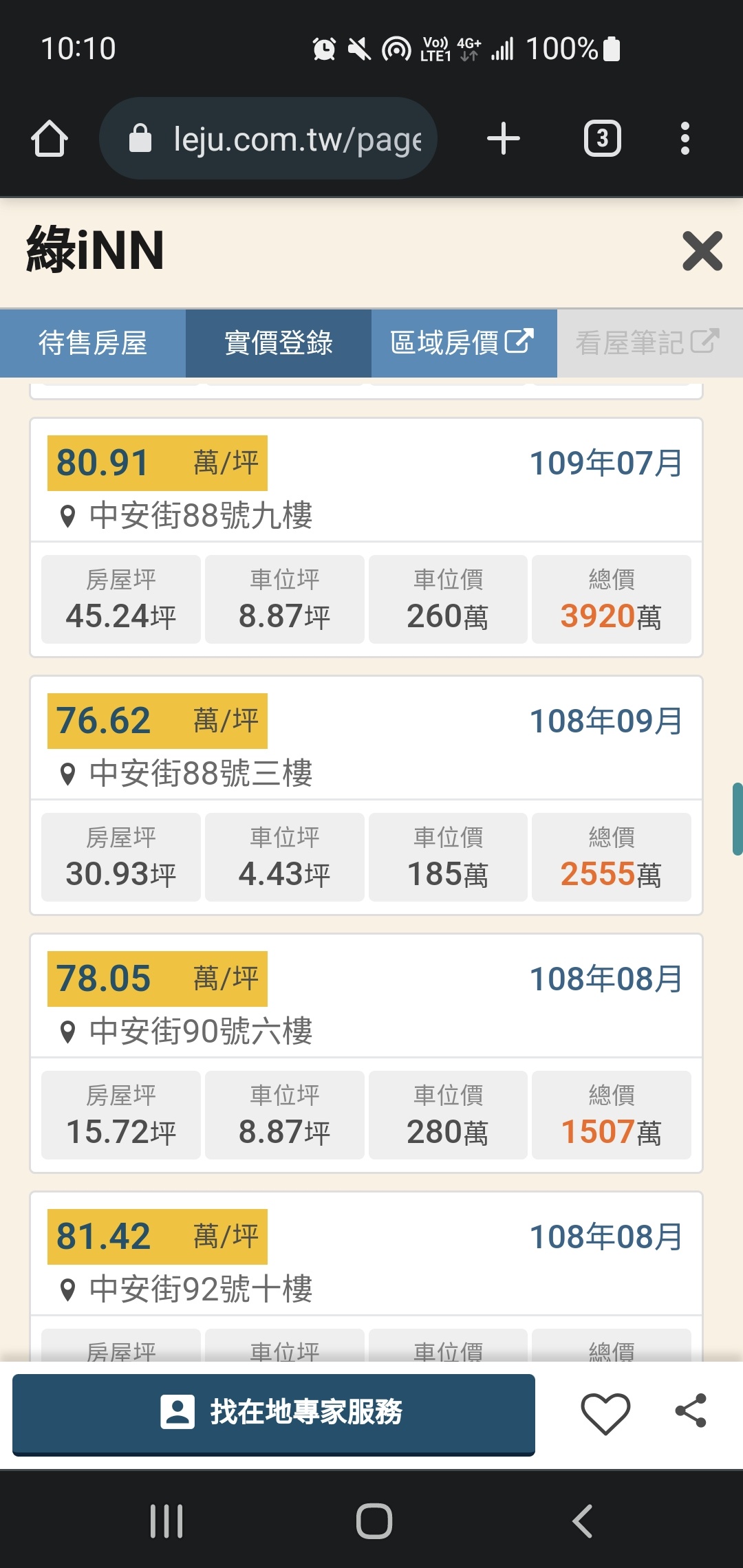Go back with the system back button
The image size is (743, 1568).
[583, 1521]
